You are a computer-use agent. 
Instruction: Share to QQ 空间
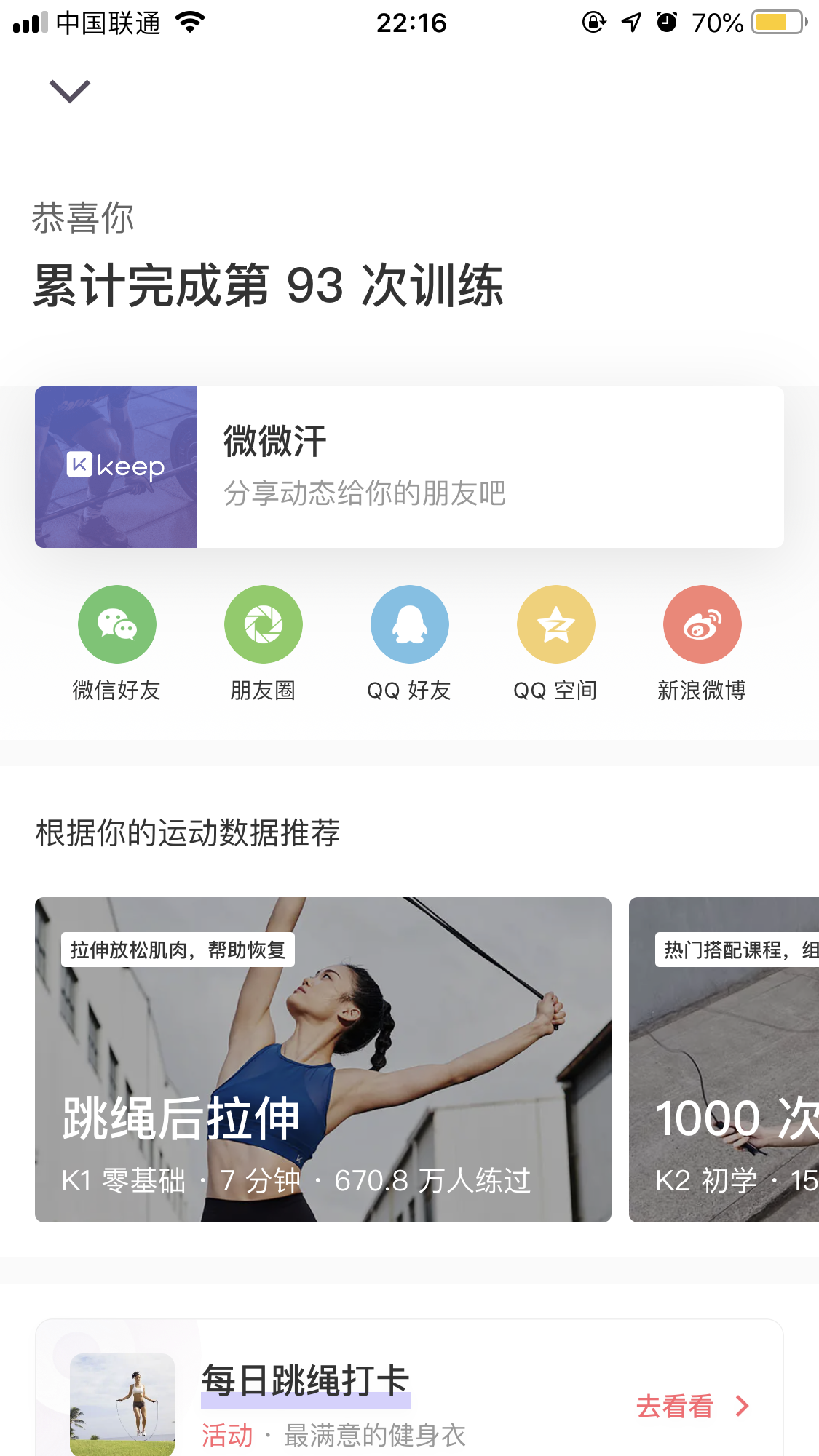(556, 624)
